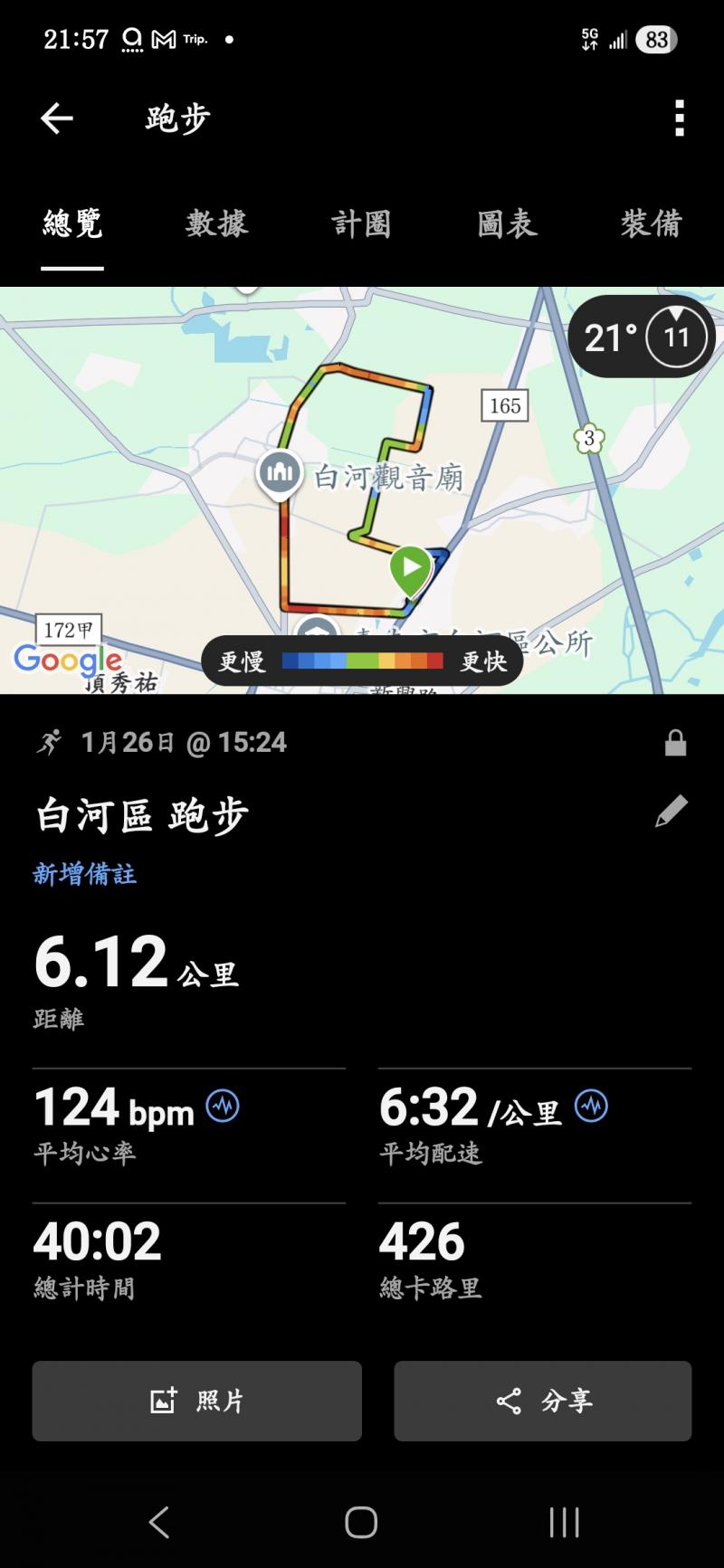Open average heart rate insight icon
724x1568 pixels.
click(223, 1106)
